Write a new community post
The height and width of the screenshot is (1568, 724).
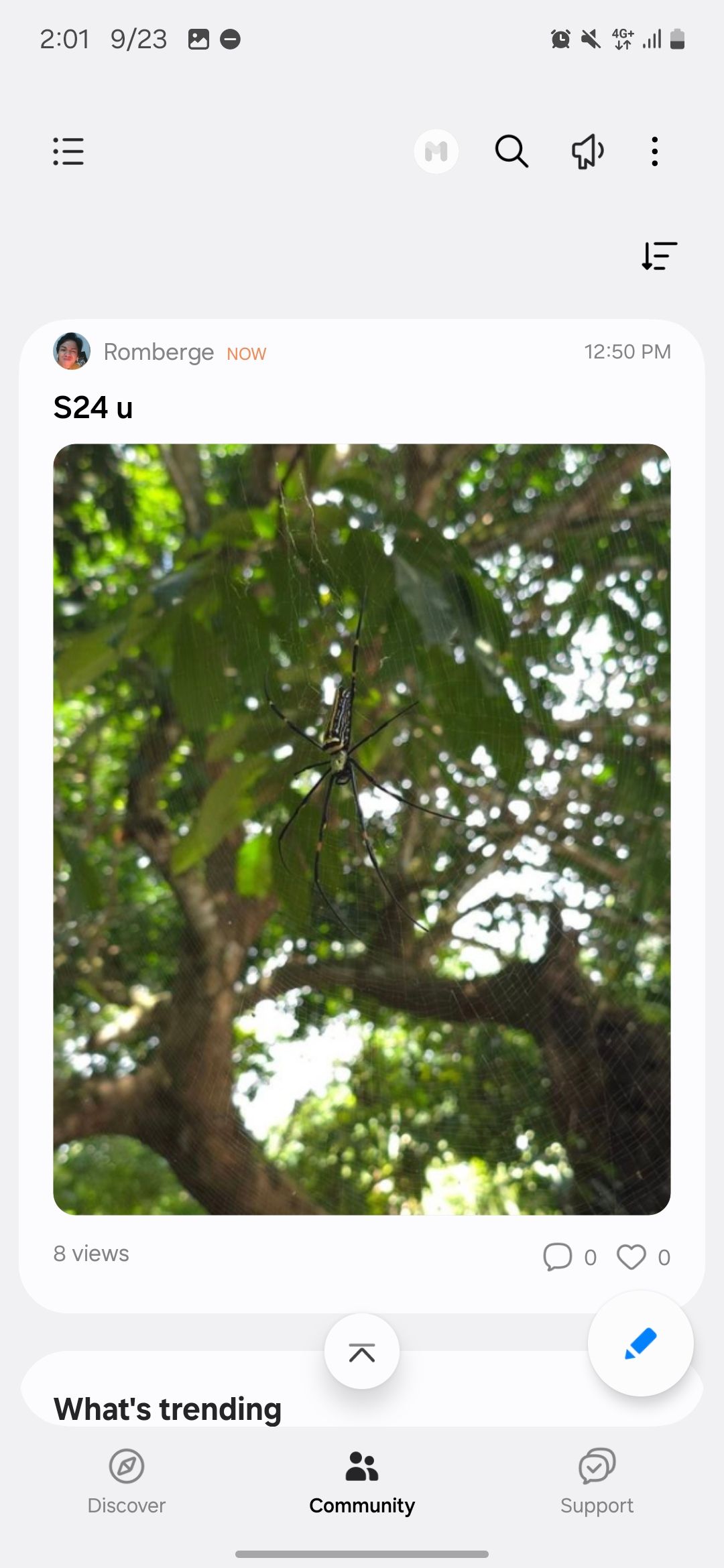click(x=640, y=1344)
